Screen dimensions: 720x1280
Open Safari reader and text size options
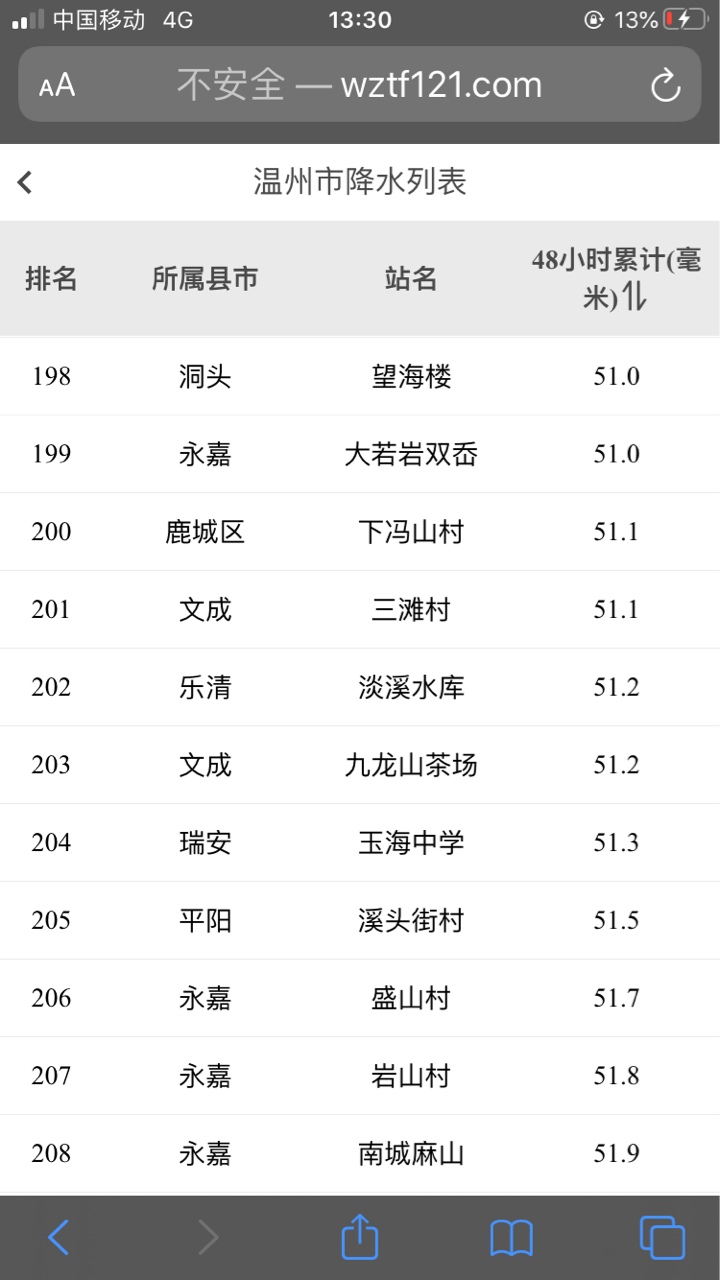click(57, 85)
